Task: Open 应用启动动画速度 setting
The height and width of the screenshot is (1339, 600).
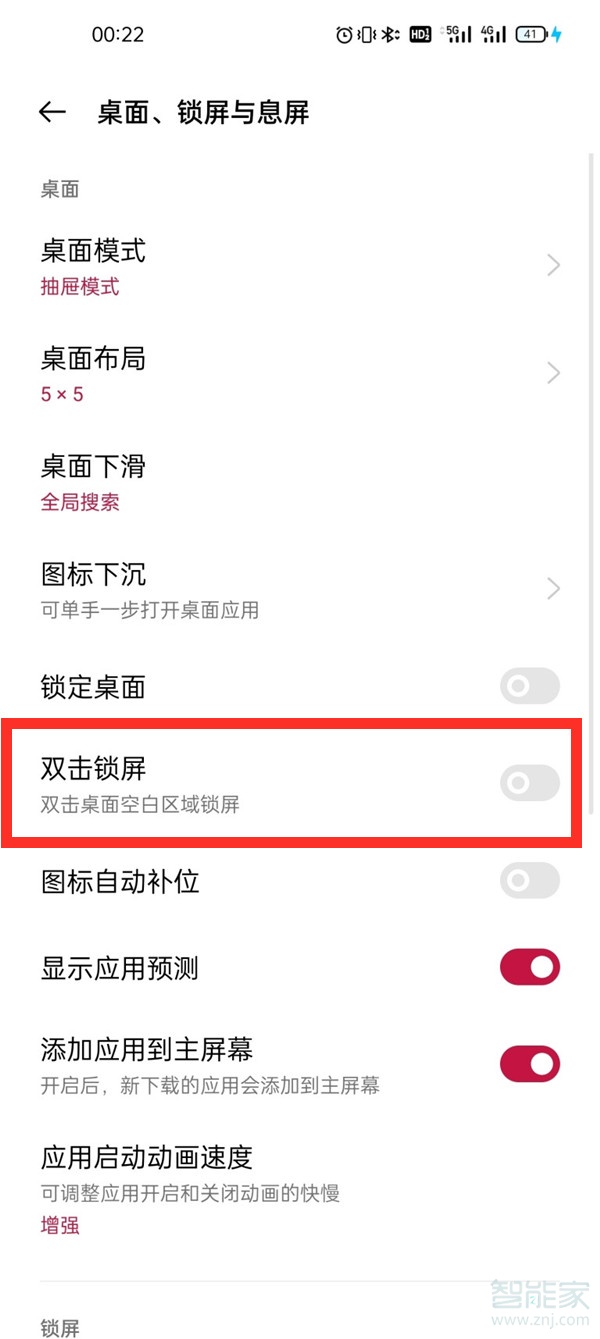Action: pyautogui.click(x=300, y=1188)
